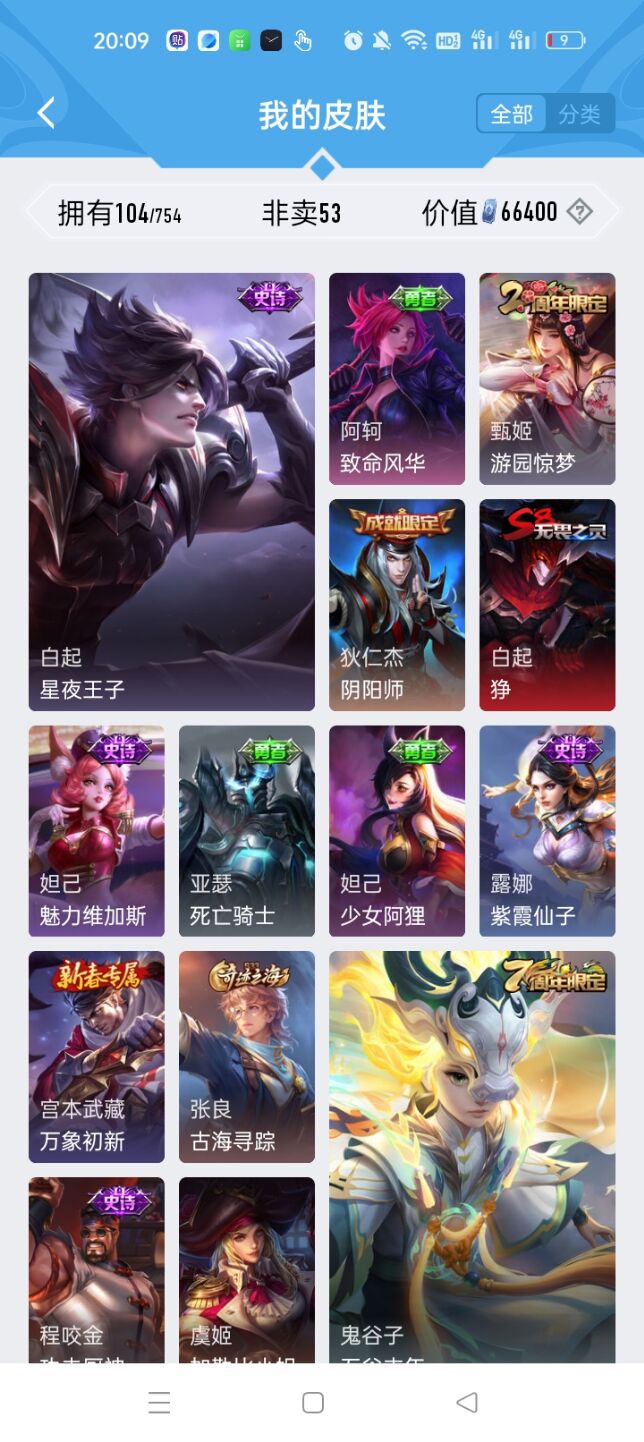This screenshot has width=644, height=1442.
Task: View 白起 狰 skin card
Action: coord(547,604)
